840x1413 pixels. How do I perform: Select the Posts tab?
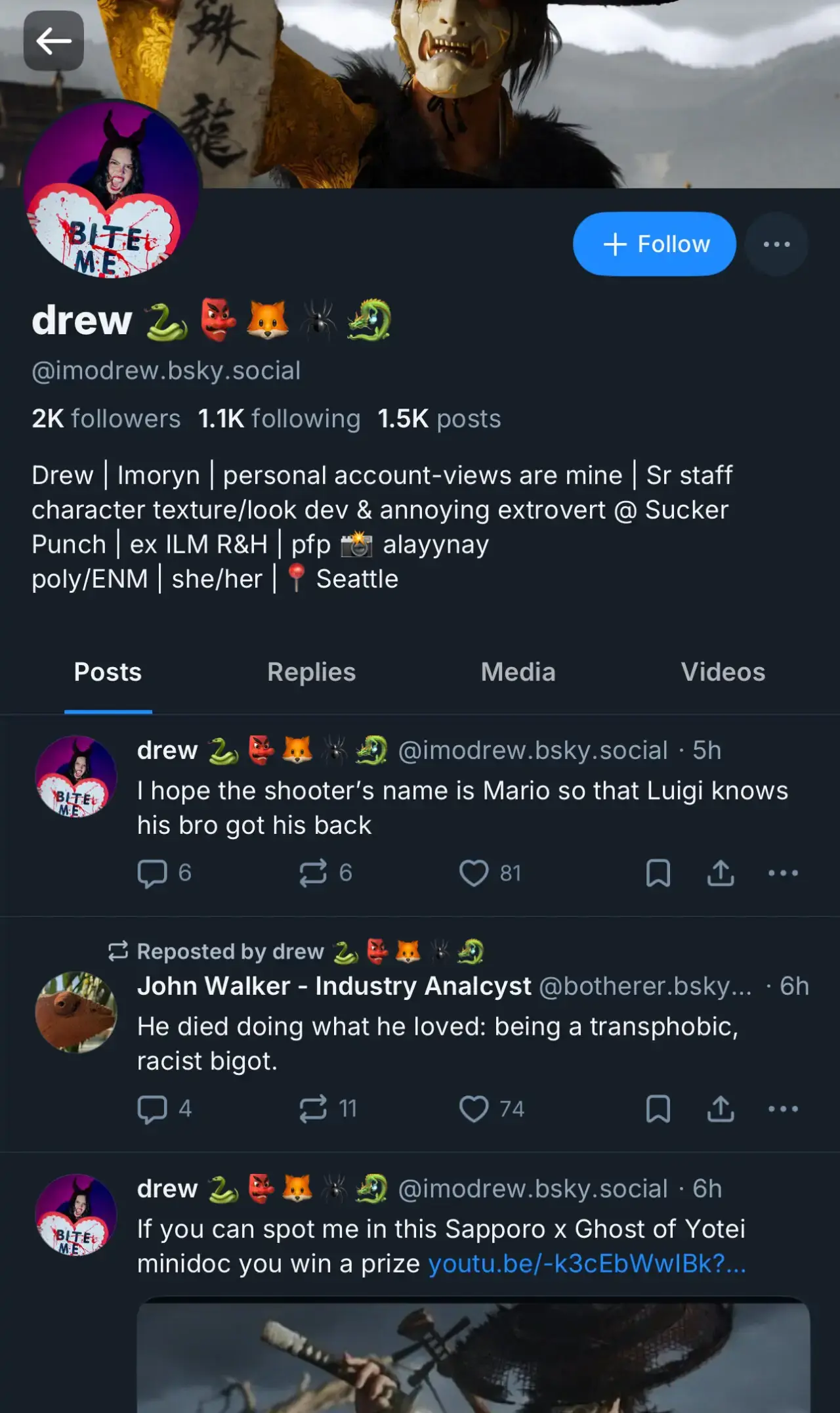tap(108, 672)
